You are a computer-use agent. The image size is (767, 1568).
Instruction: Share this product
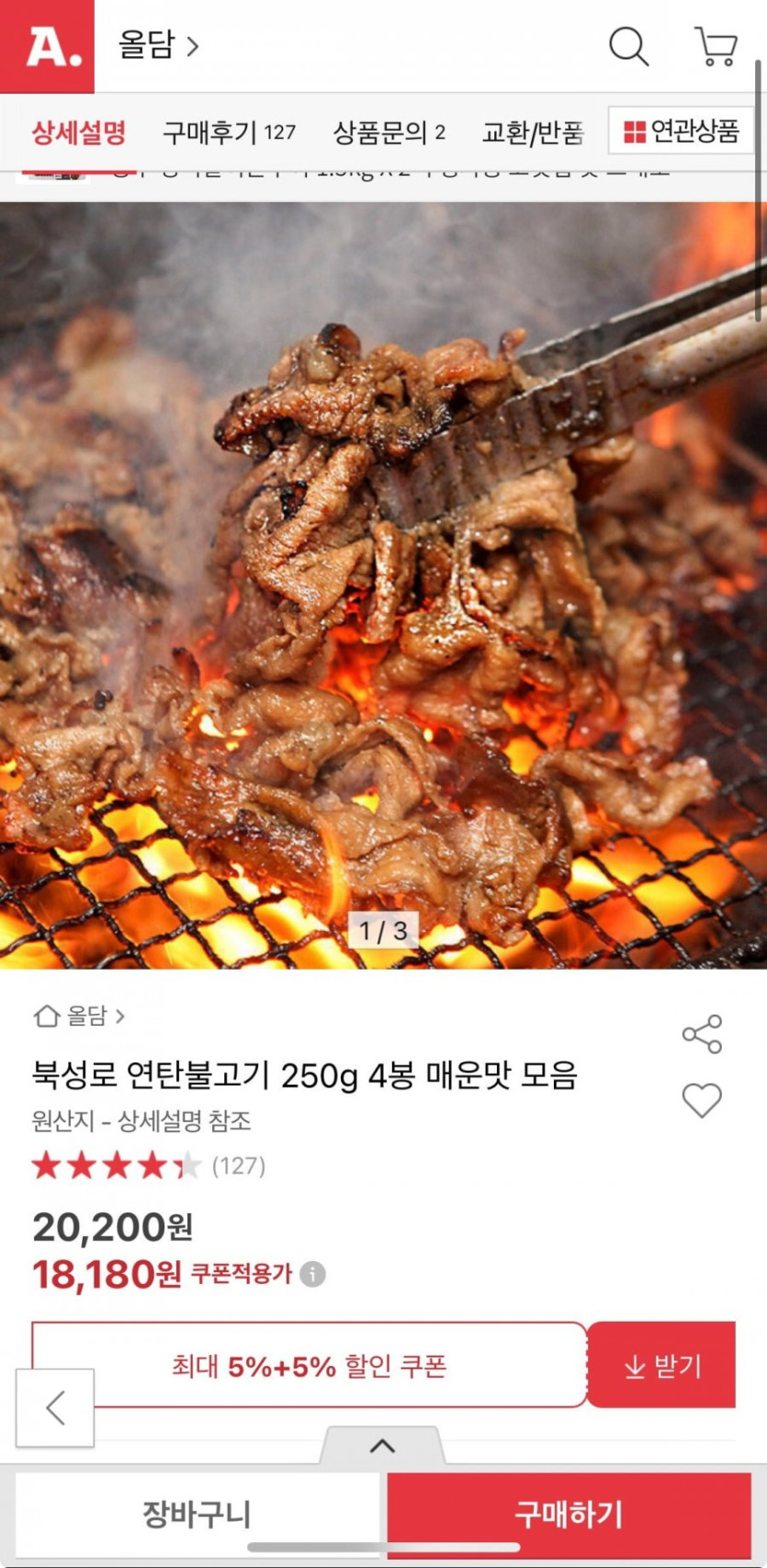[x=702, y=1035]
